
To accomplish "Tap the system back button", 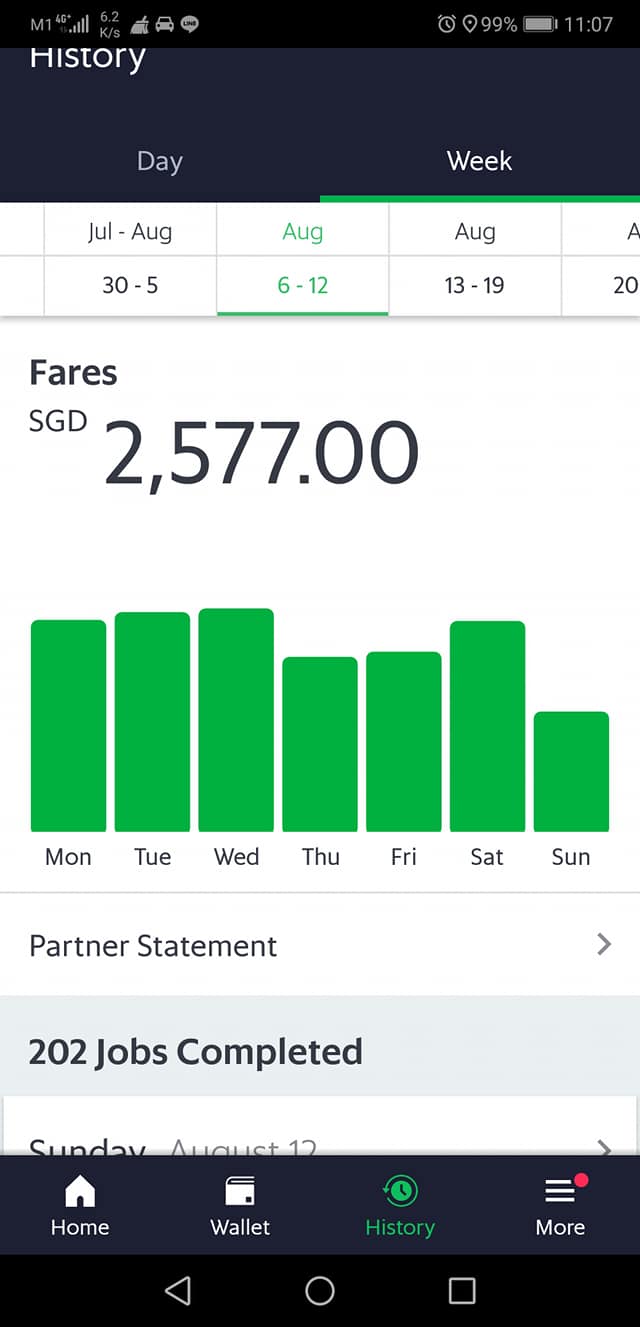I will click(178, 1291).
